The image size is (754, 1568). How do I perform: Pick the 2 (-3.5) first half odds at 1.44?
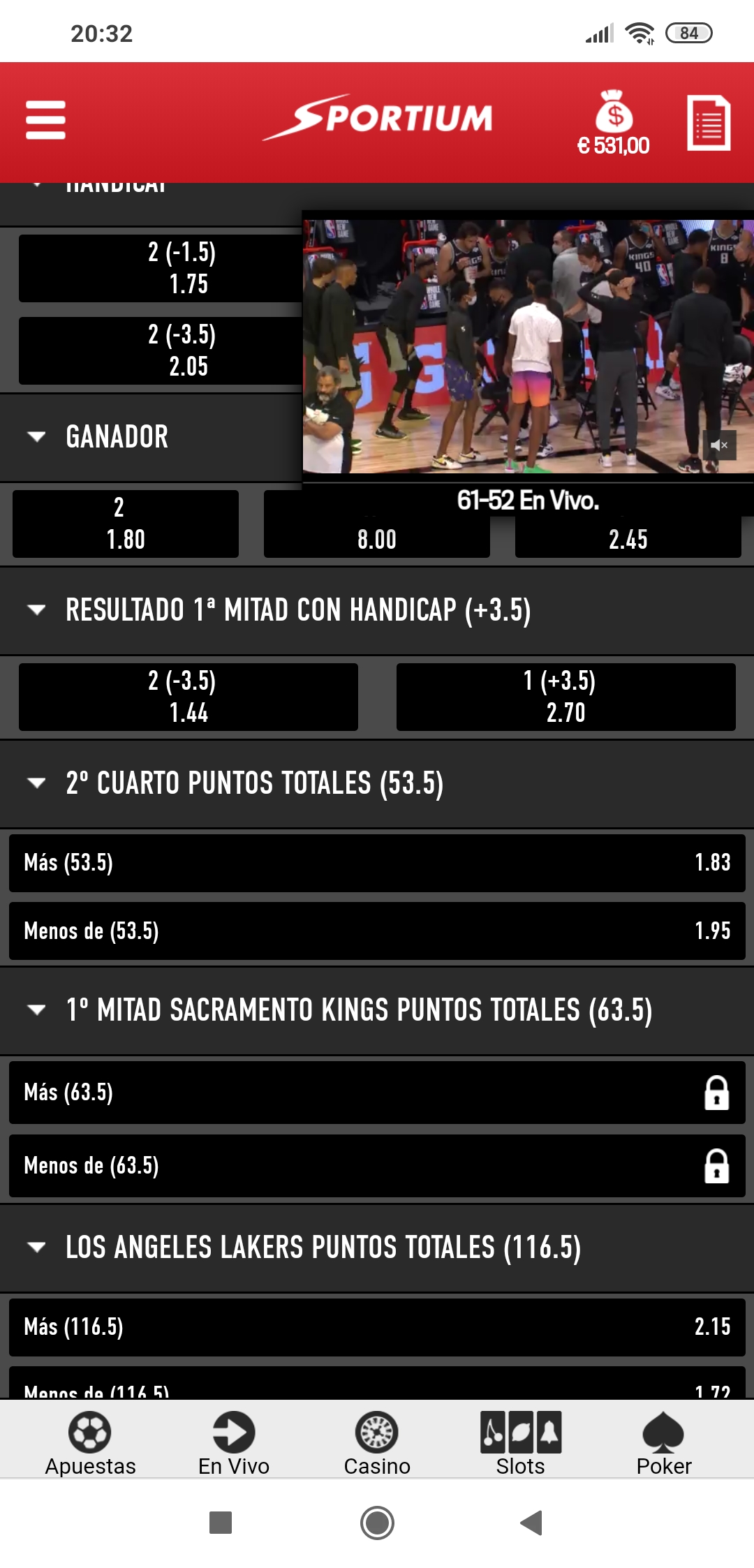(x=188, y=697)
